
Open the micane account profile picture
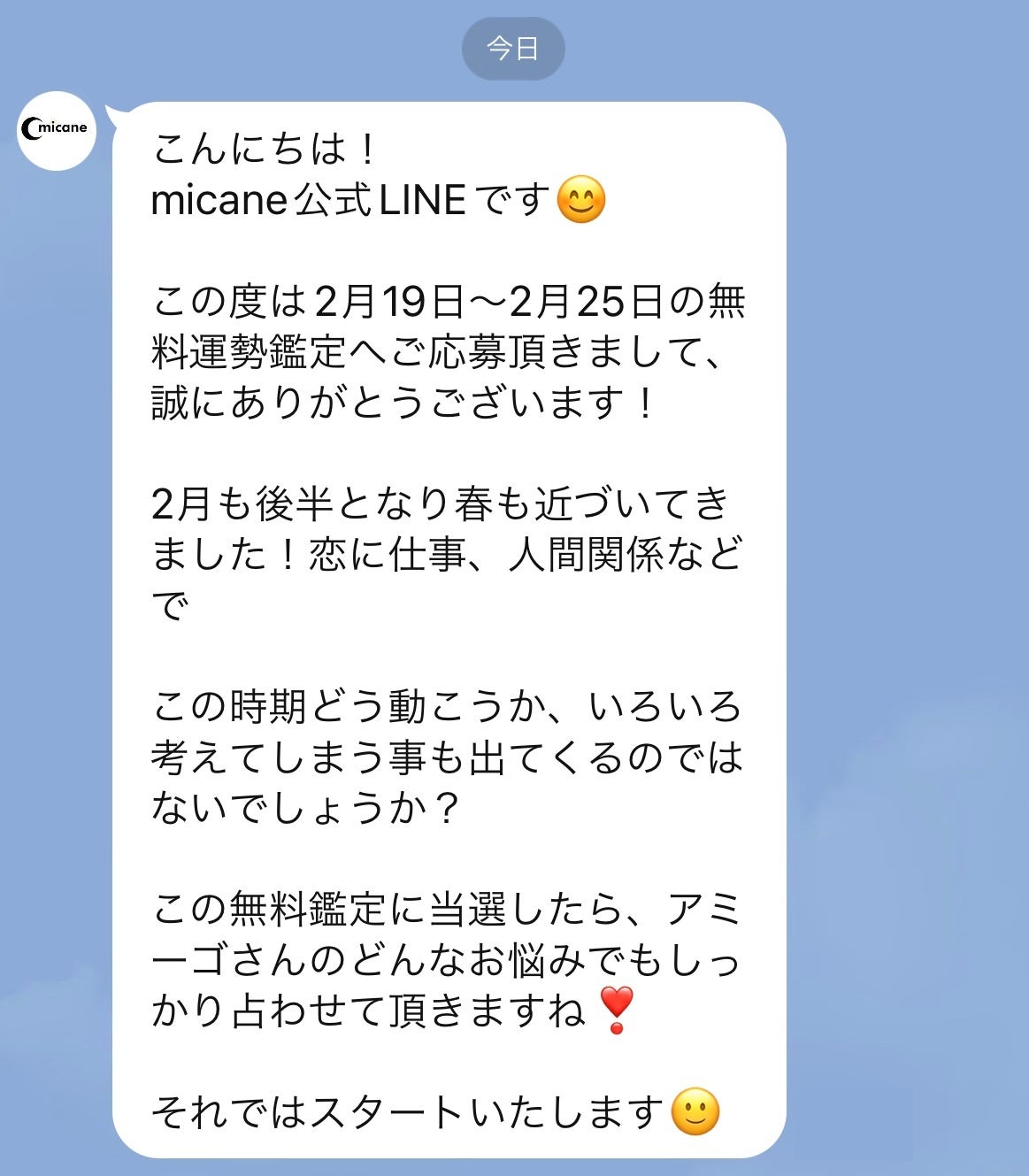(57, 130)
